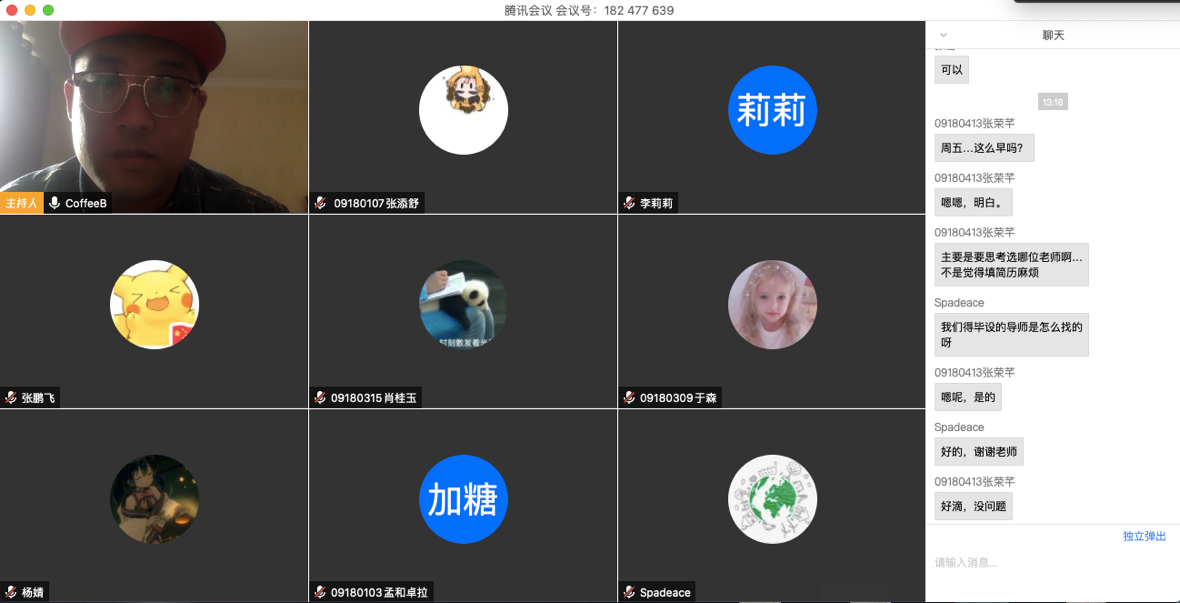This screenshot has width=1180, height=603.
Task: Focus the 请输入消息 message input field
Action: click(x=1050, y=563)
